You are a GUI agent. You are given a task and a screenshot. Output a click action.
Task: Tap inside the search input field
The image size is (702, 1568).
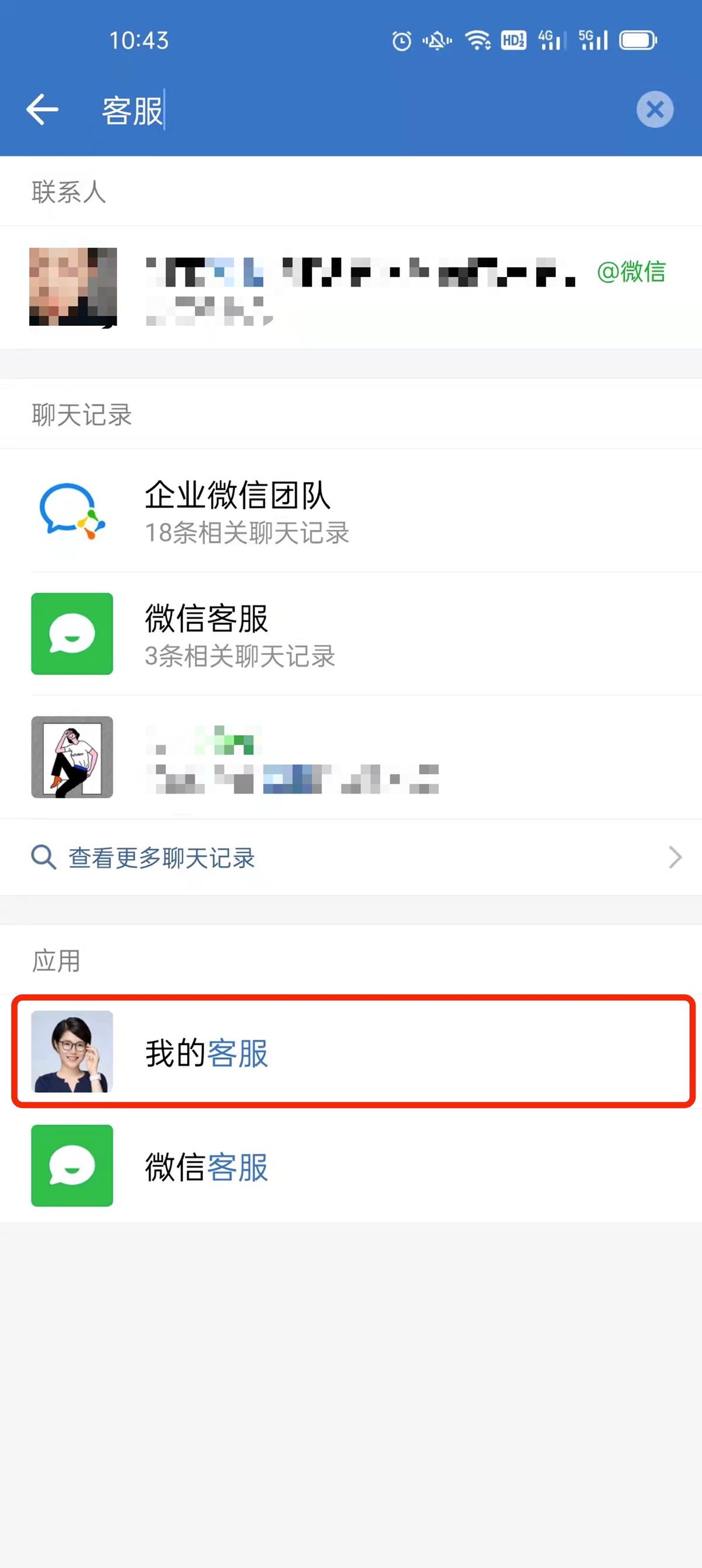(x=304, y=109)
